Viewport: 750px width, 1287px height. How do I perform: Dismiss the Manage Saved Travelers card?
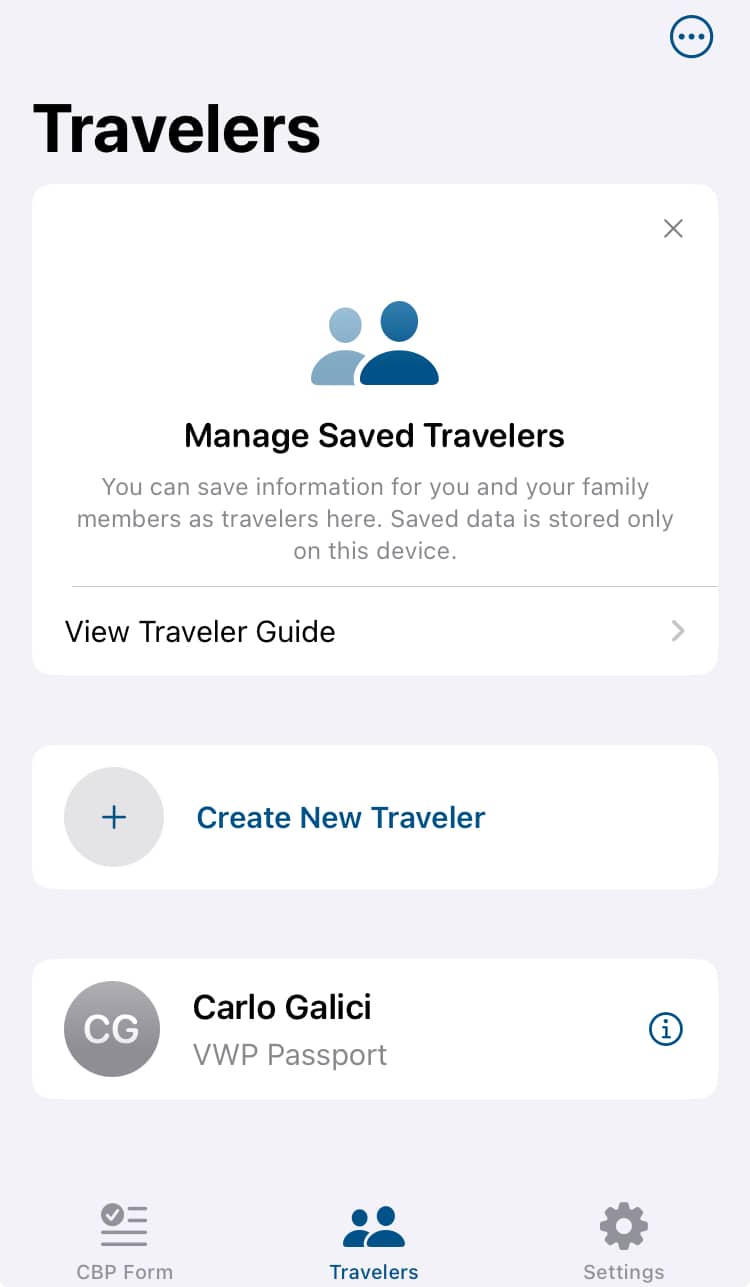click(672, 229)
